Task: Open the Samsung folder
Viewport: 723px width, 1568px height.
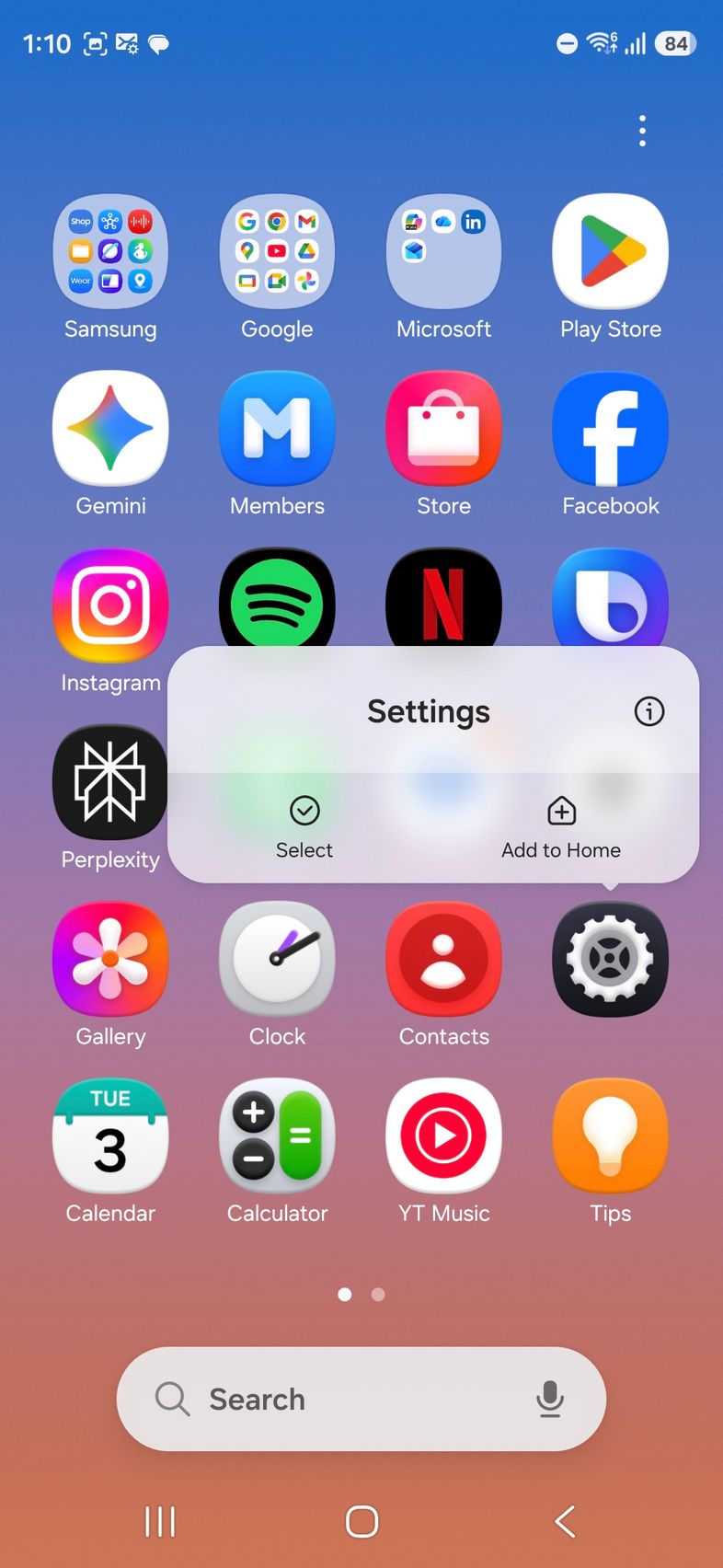Action: pos(110,251)
